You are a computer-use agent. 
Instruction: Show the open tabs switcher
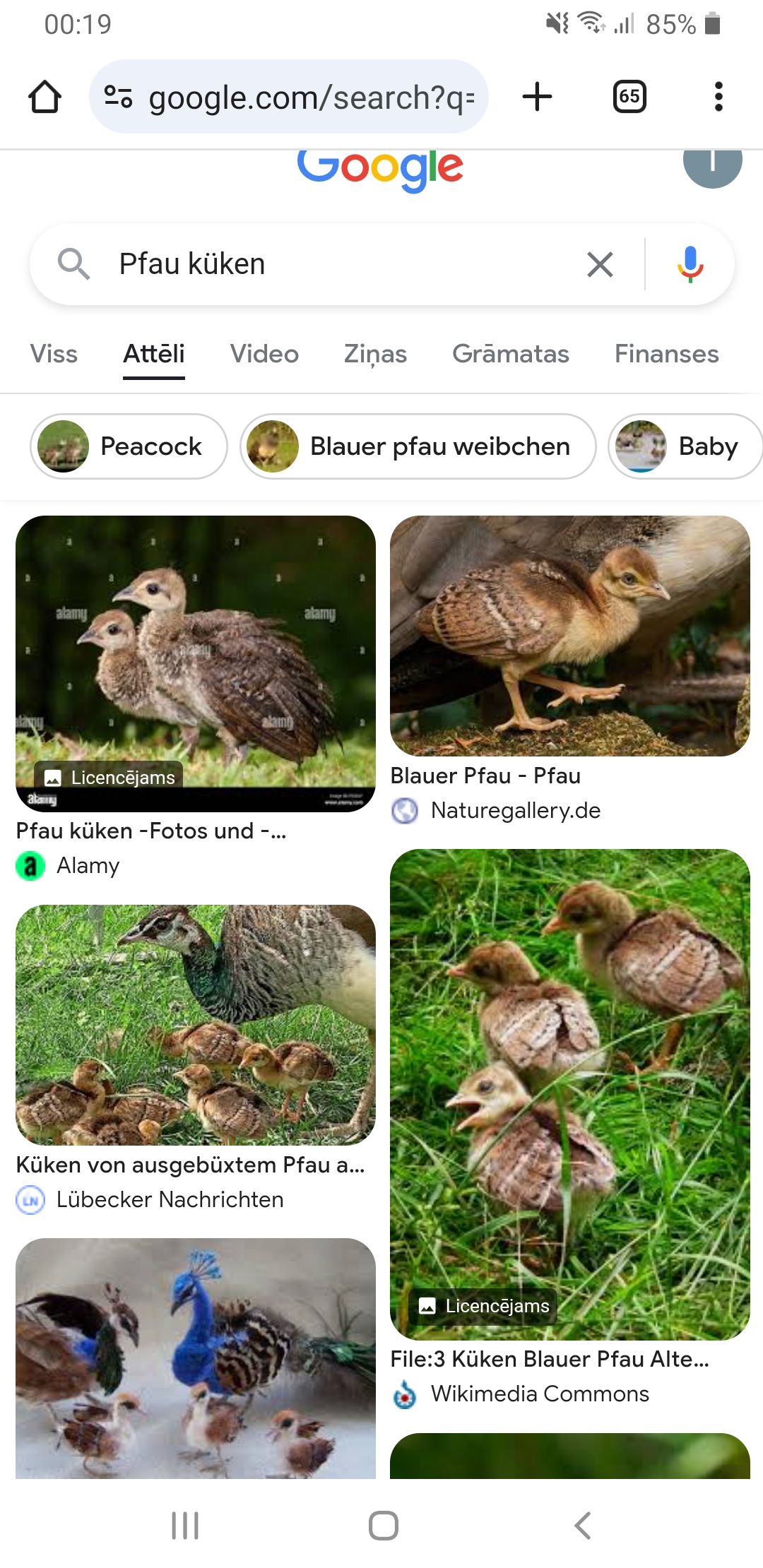(629, 97)
